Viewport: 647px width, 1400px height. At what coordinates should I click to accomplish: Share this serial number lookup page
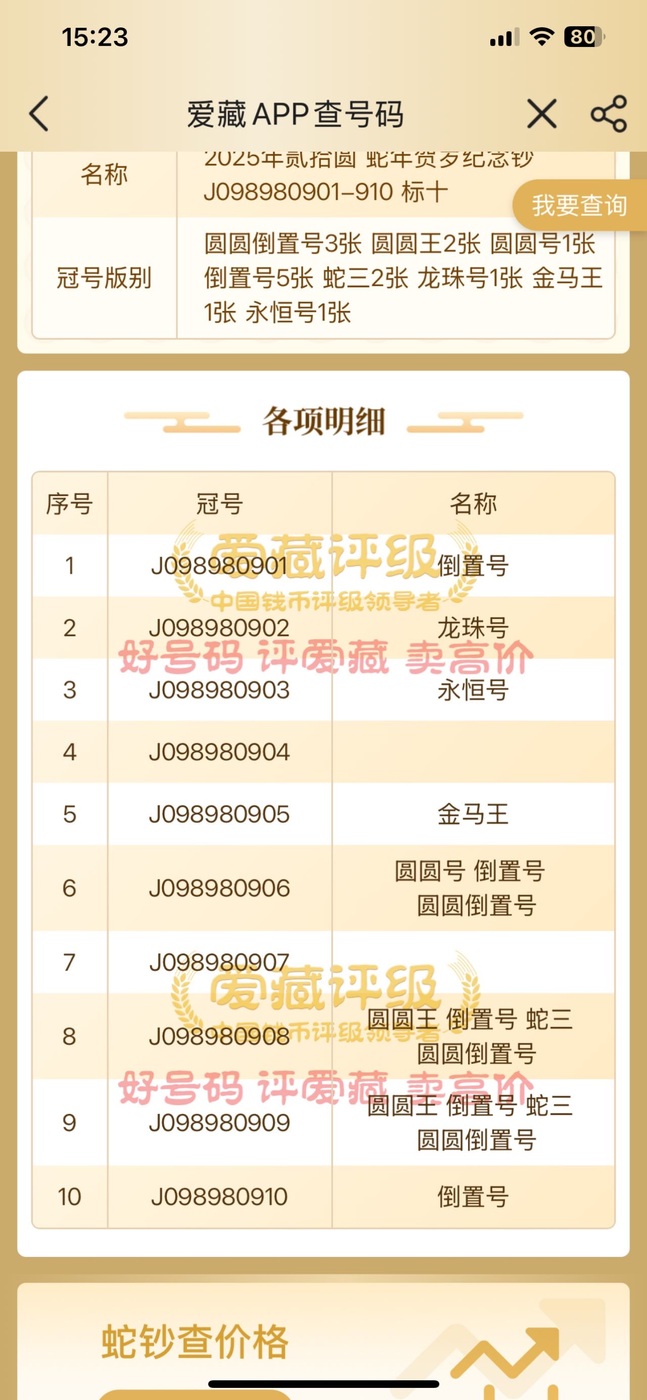[x=608, y=114]
